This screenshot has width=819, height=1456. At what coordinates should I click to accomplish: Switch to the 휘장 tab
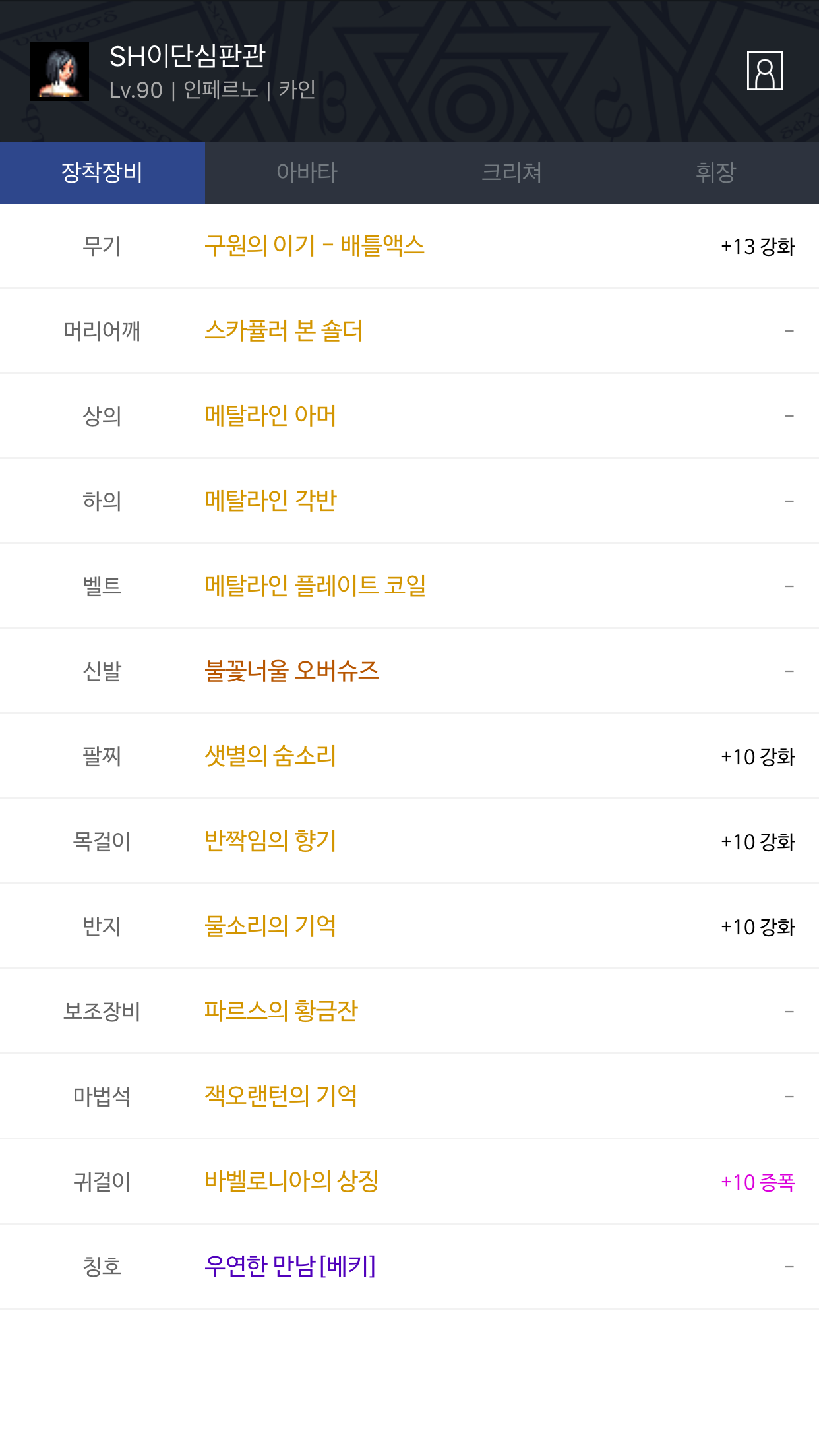pos(716,173)
